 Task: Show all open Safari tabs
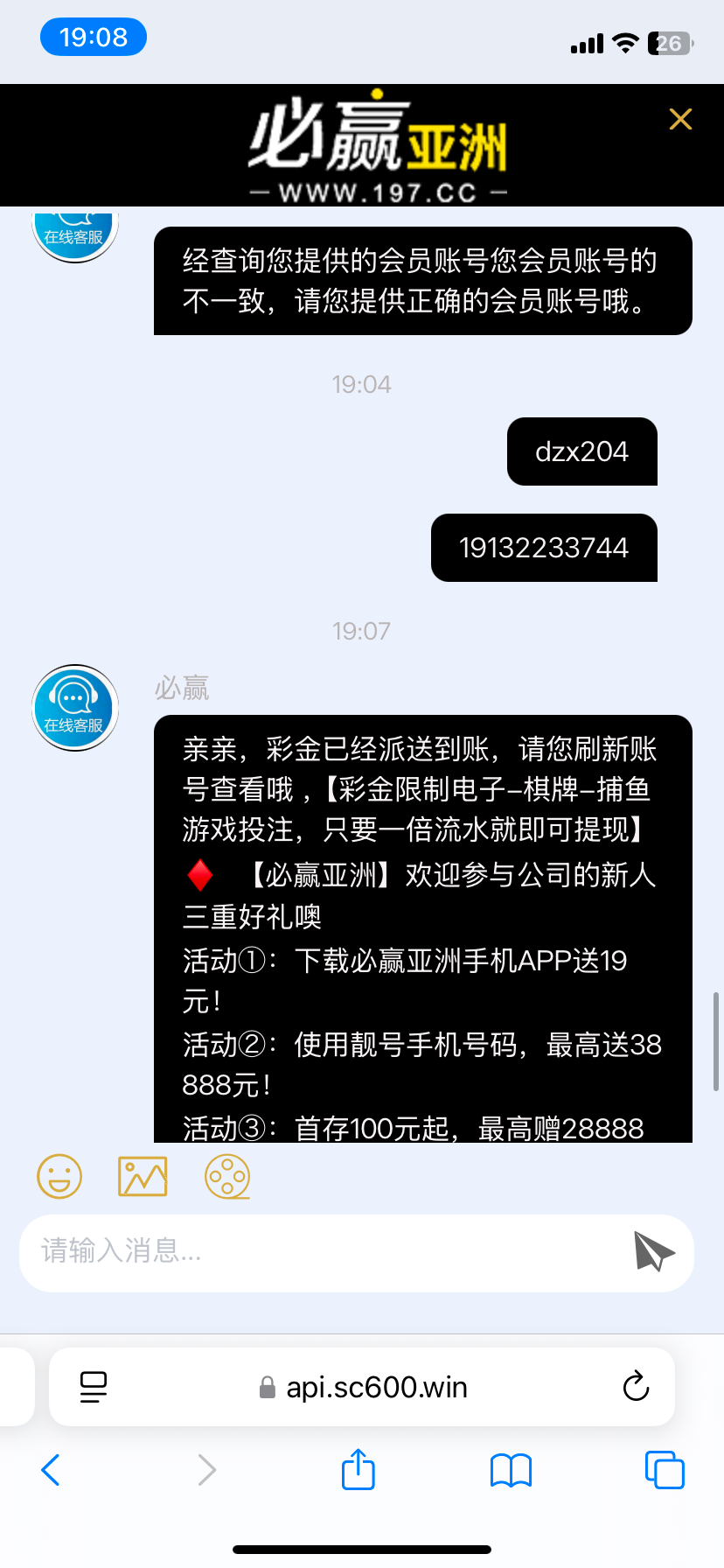pyautogui.click(x=665, y=1470)
